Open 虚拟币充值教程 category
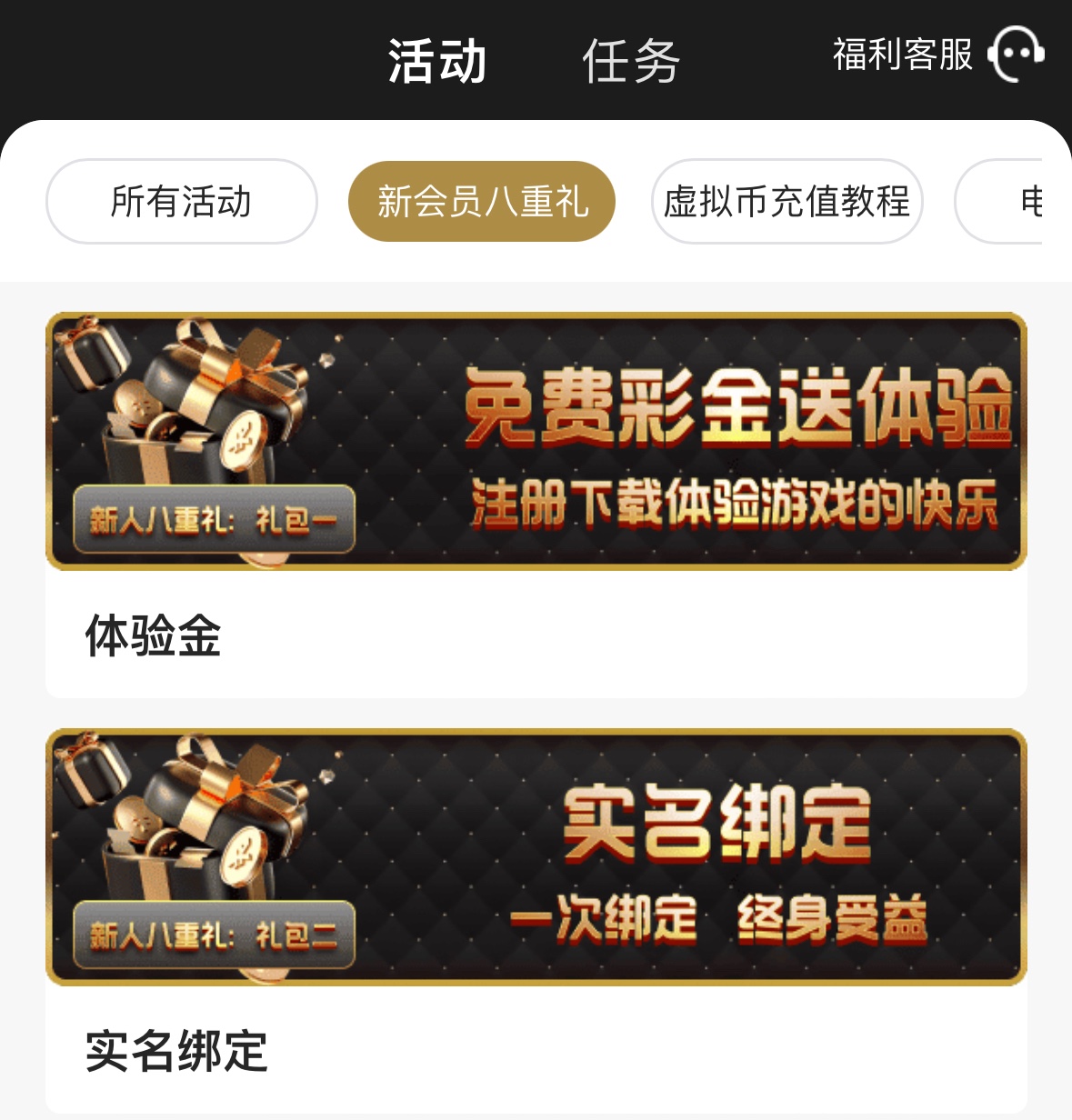1072x1120 pixels. tap(786, 202)
